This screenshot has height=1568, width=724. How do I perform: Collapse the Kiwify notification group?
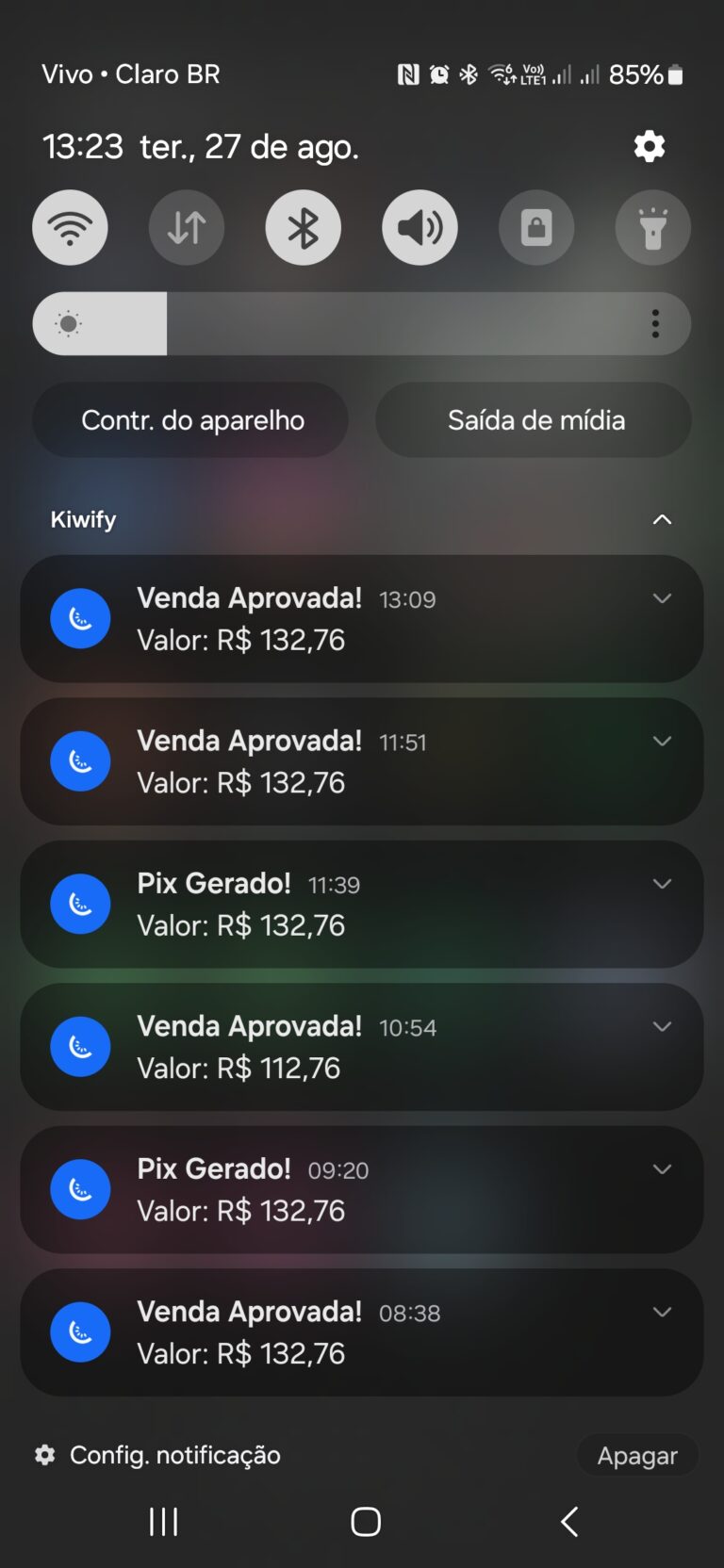click(663, 519)
